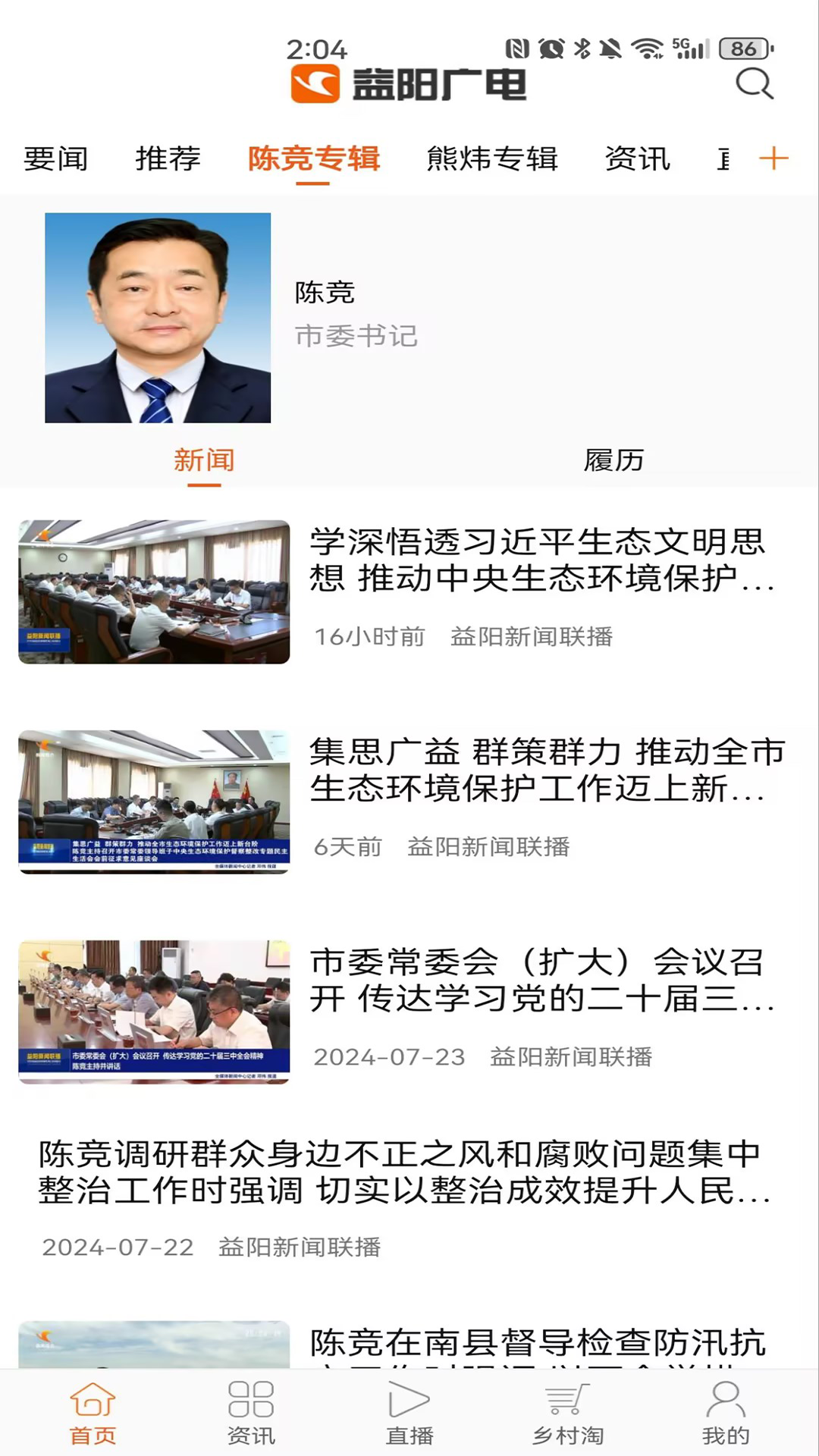Screen dimensions: 819x1456
Task: Open the 资讯 bottom navigation tab
Action: (251, 1414)
